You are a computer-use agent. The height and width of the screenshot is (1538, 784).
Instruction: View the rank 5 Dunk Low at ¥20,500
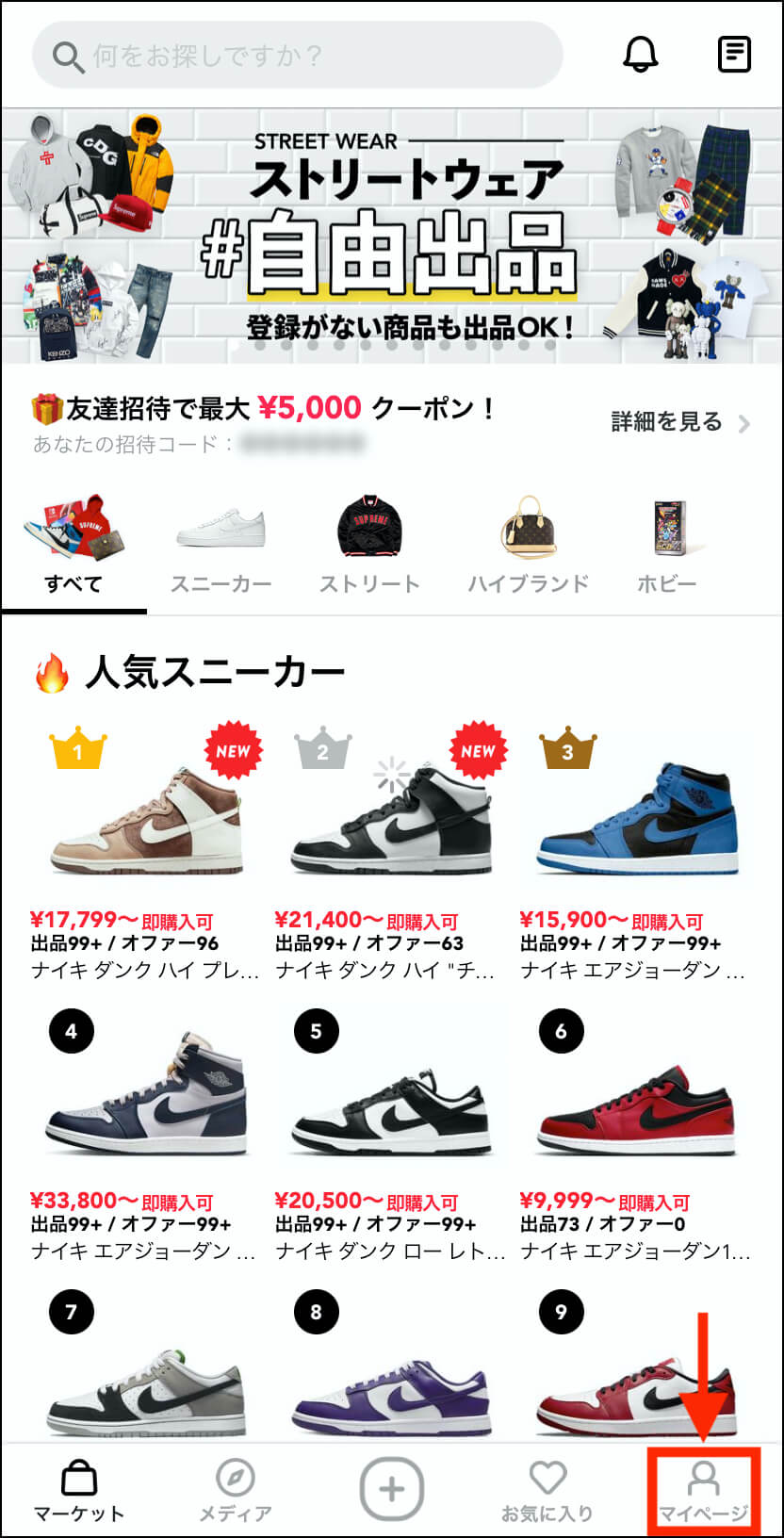[390, 1136]
